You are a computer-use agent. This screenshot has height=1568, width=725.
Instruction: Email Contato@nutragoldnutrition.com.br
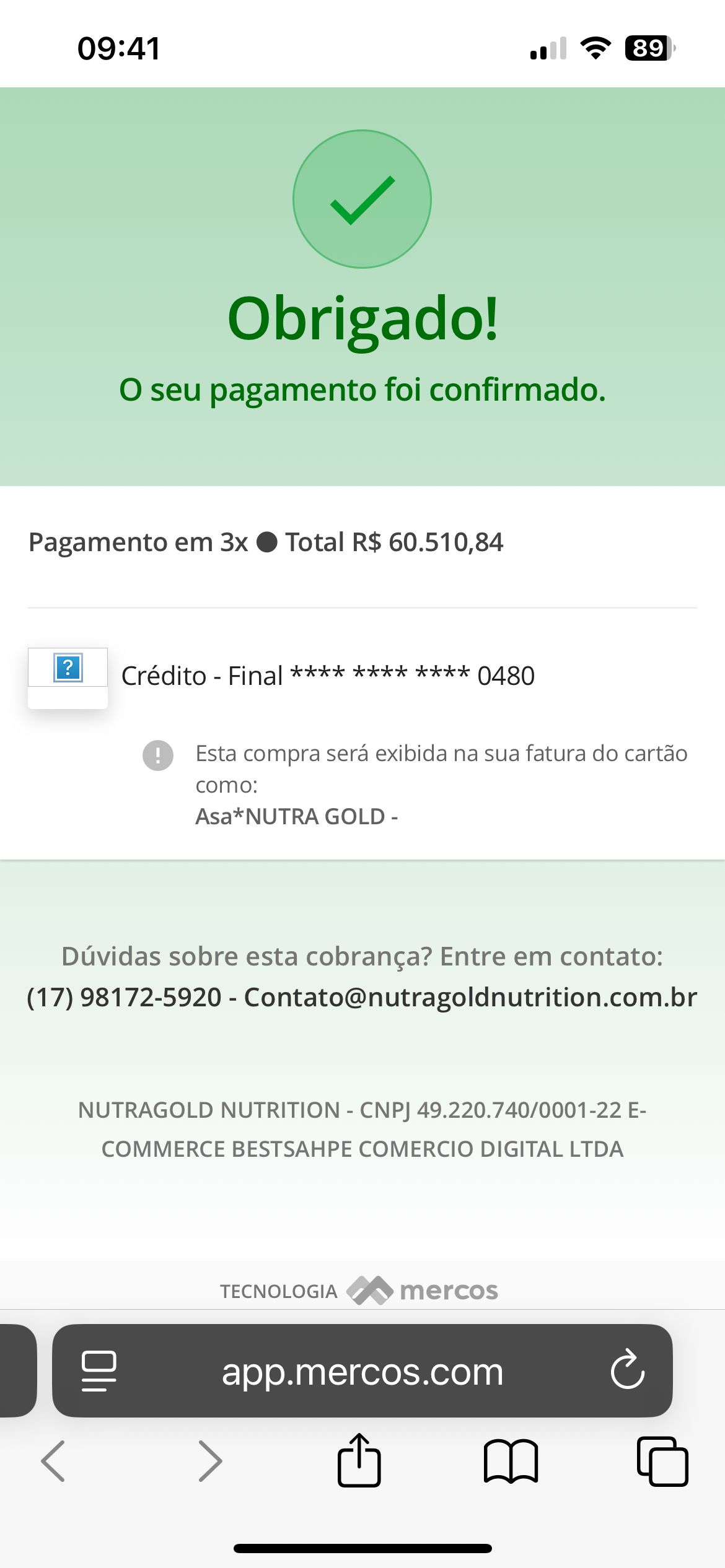click(470, 998)
